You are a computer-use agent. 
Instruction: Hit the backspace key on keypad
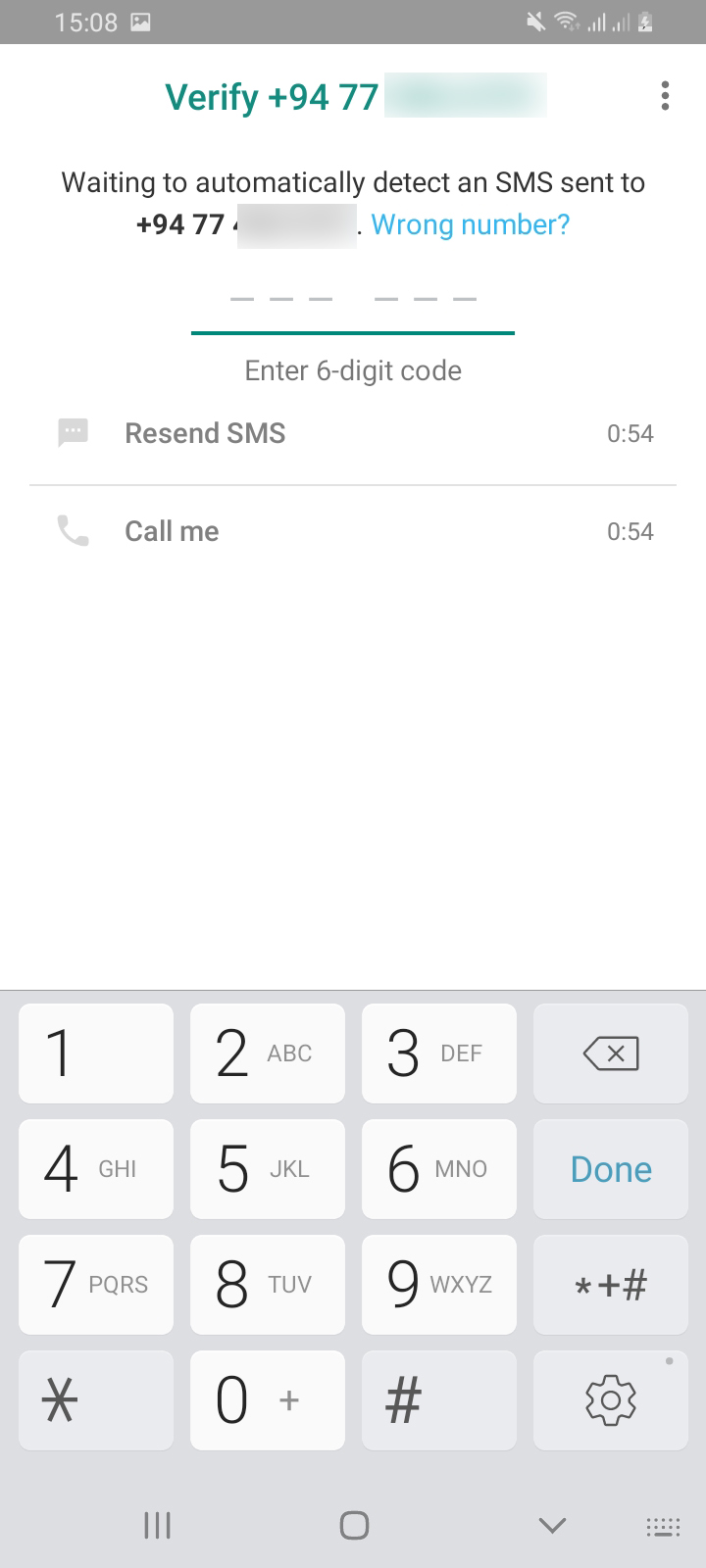coord(610,1053)
